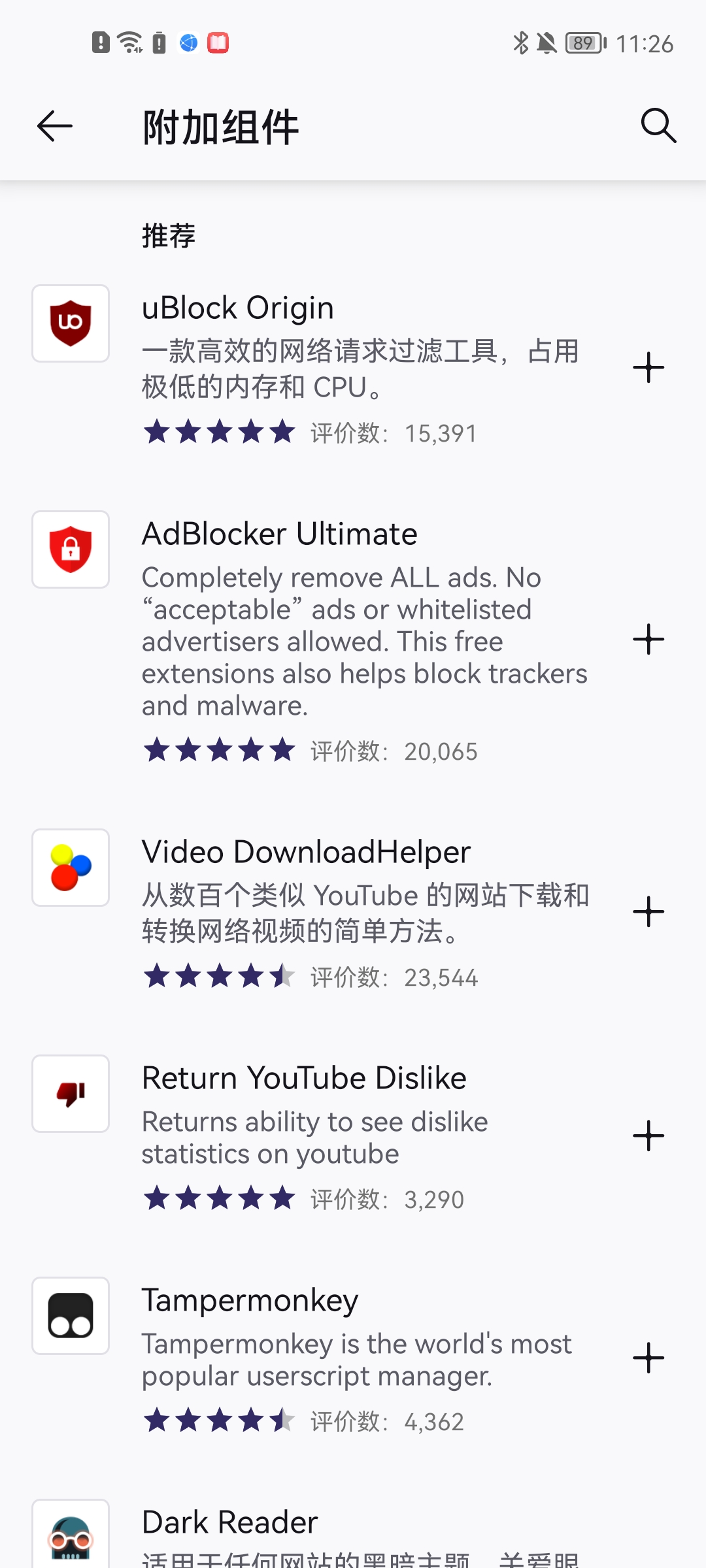Viewport: 706px width, 1568px height.
Task: Open the Tampermonkey add-on page
Action: 250,1301
